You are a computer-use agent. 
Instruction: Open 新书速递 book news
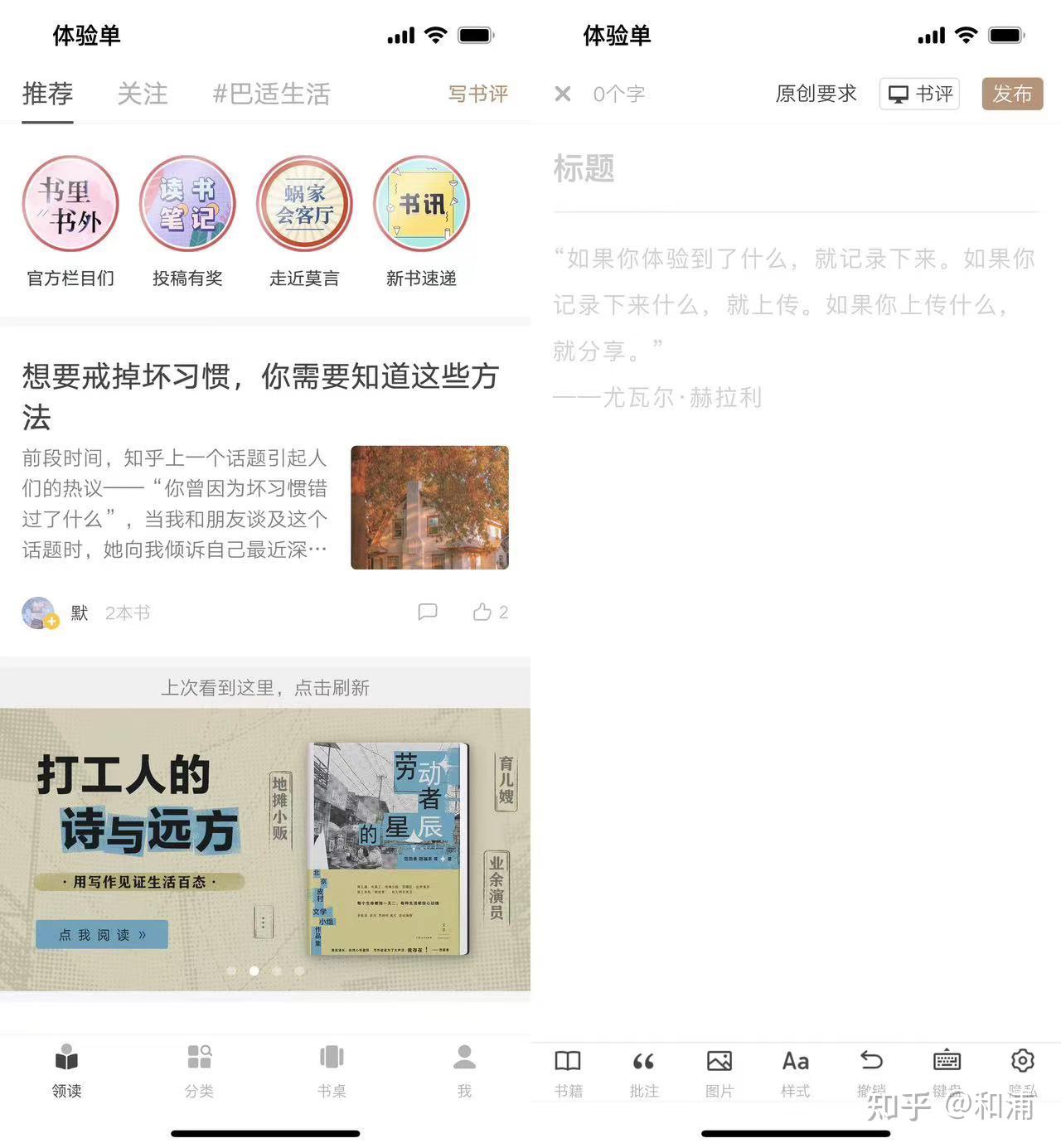click(x=421, y=221)
